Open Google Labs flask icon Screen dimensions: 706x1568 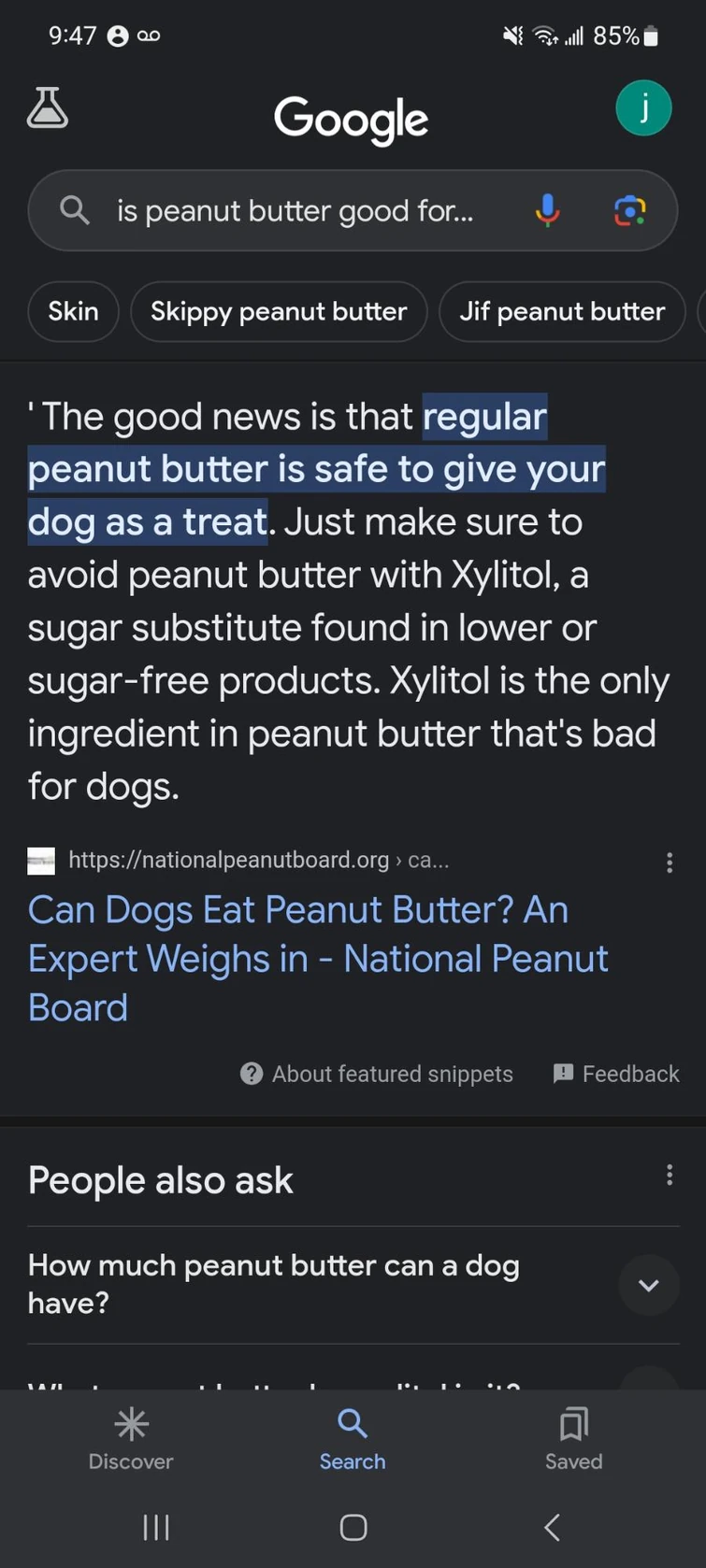pyautogui.click(x=48, y=107)
